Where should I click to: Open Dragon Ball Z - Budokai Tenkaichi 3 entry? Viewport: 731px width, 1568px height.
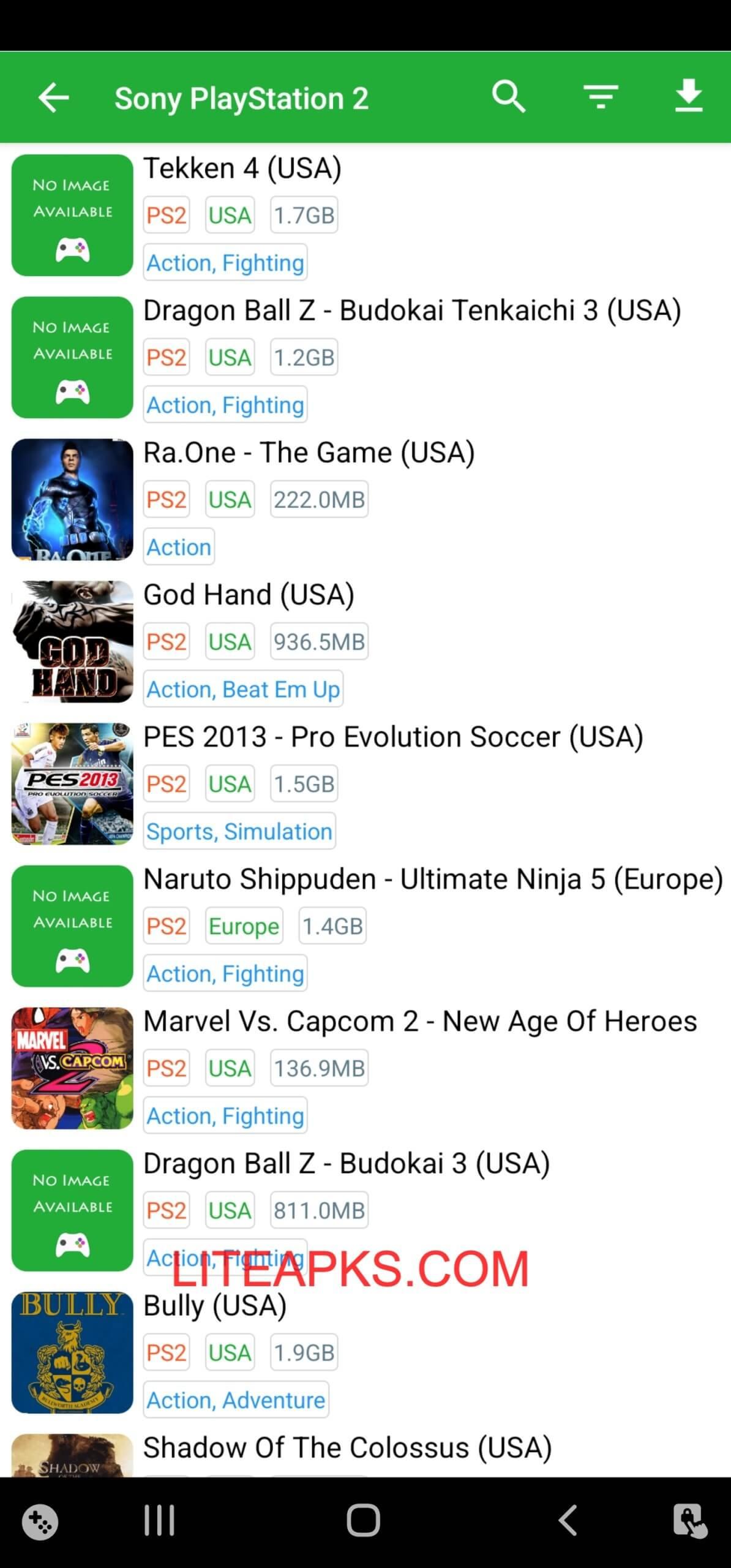point(413,311)
